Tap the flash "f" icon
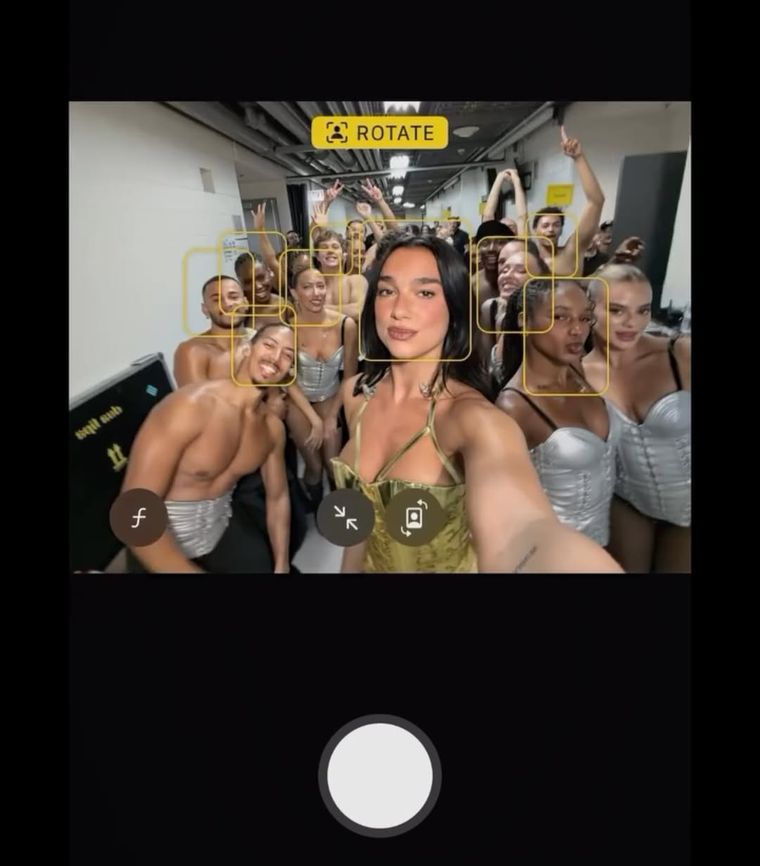 click(137, 515)
